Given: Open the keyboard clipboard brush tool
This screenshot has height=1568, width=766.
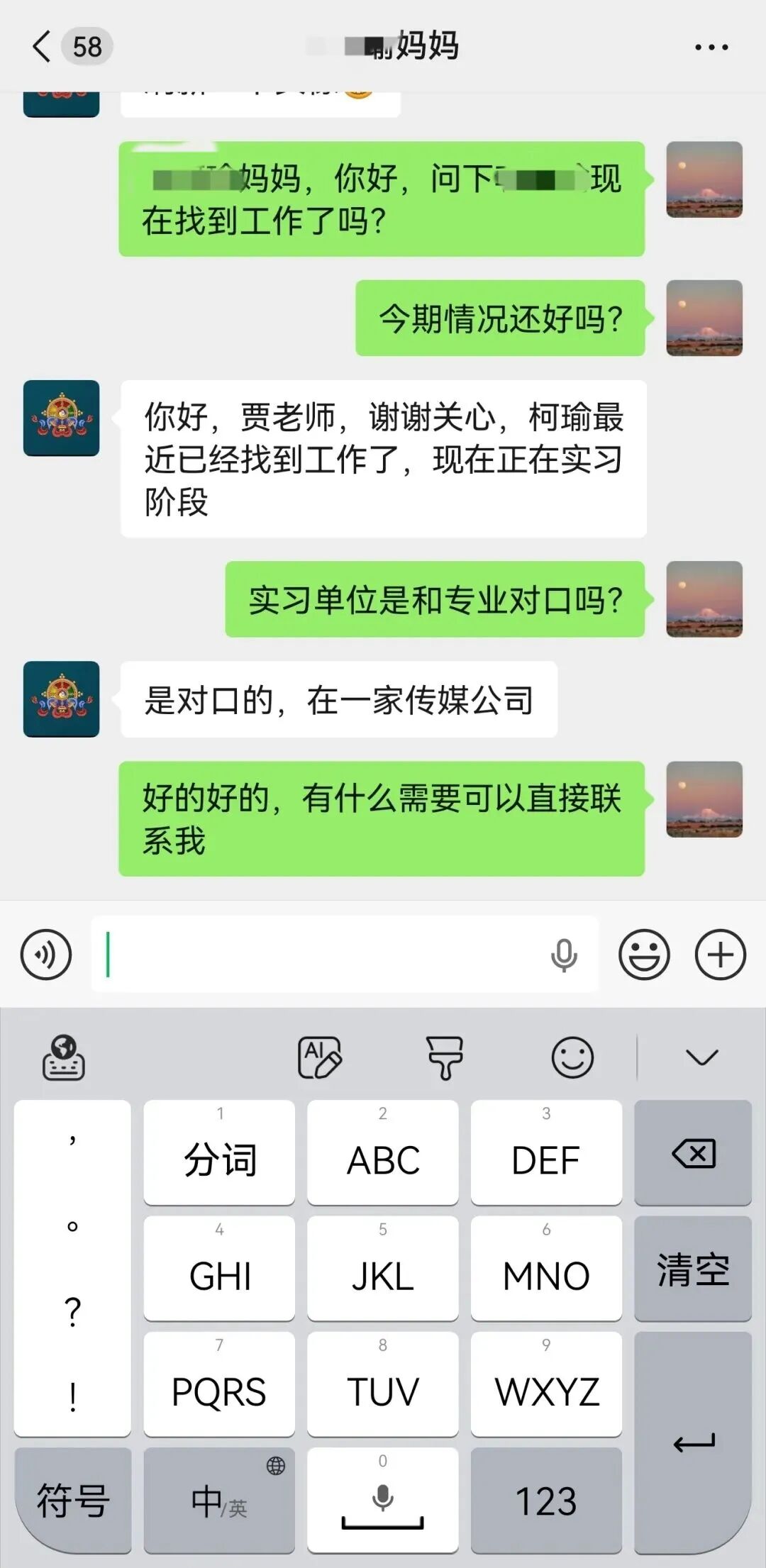Looking at the screenshot, I should tap(445, 1057).
